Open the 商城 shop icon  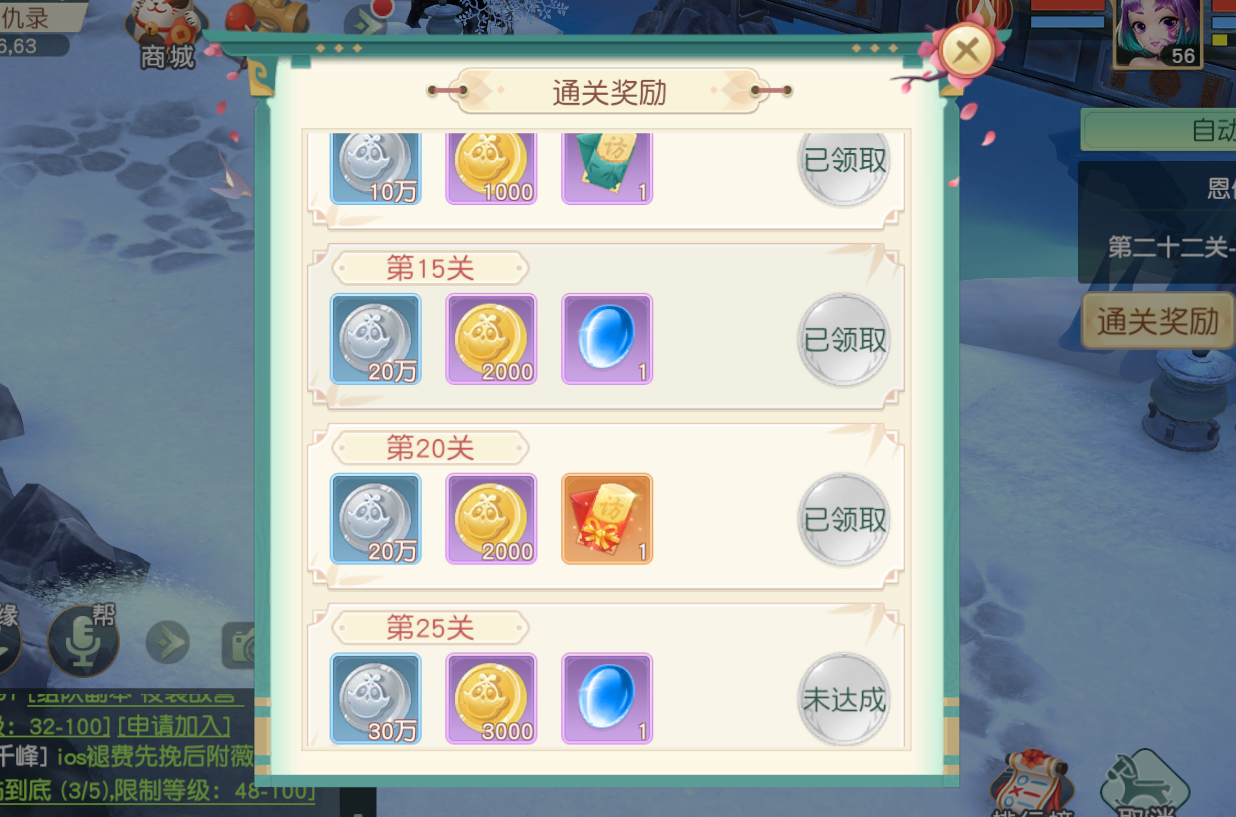pos(167,35)
